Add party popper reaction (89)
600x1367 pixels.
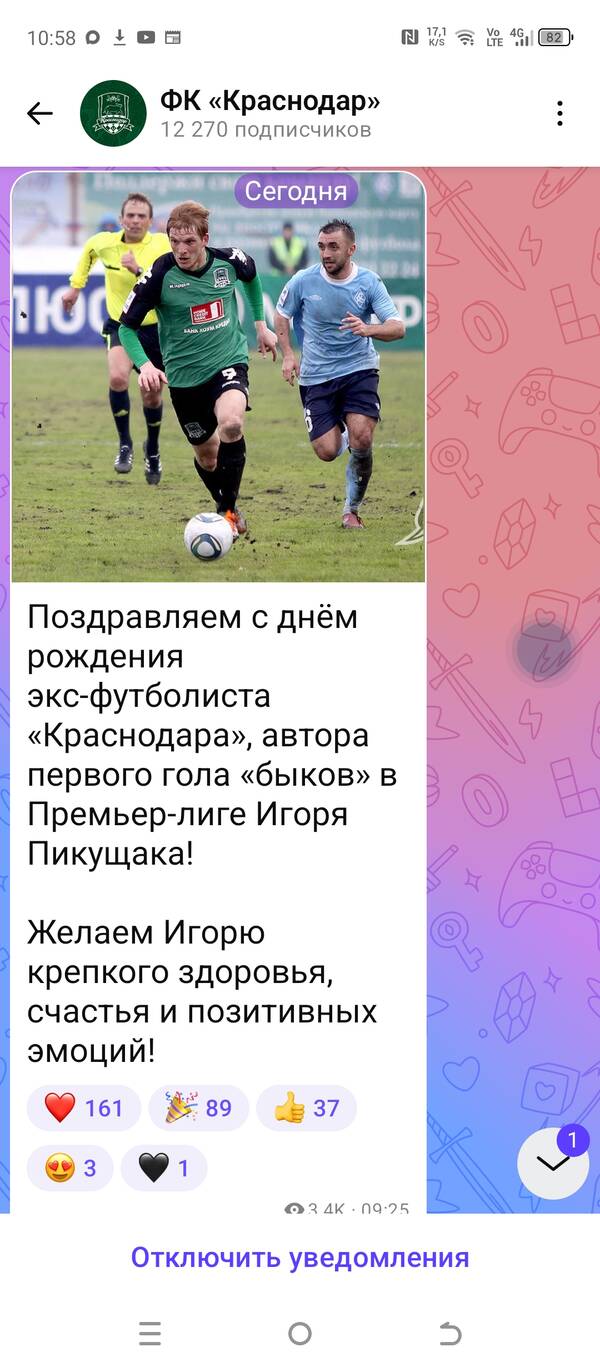point(198,1108)
